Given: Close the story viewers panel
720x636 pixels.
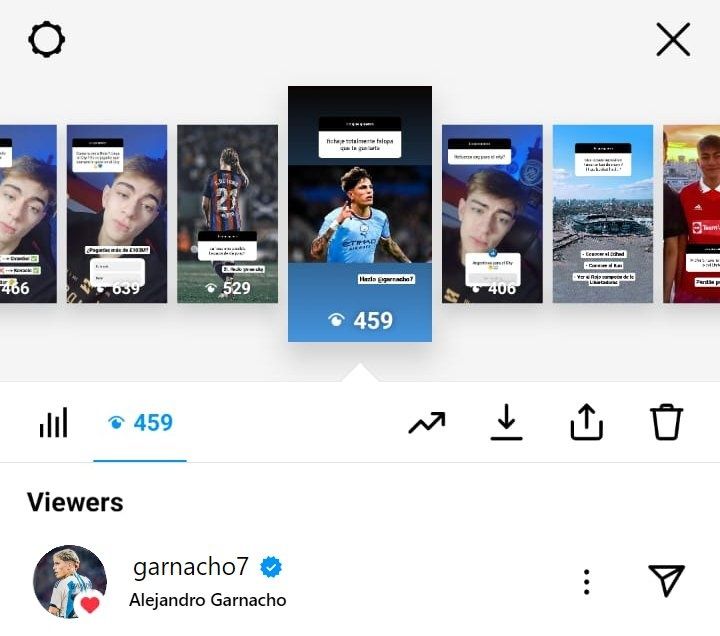Looking at the screenshot, I should point(673,40).
